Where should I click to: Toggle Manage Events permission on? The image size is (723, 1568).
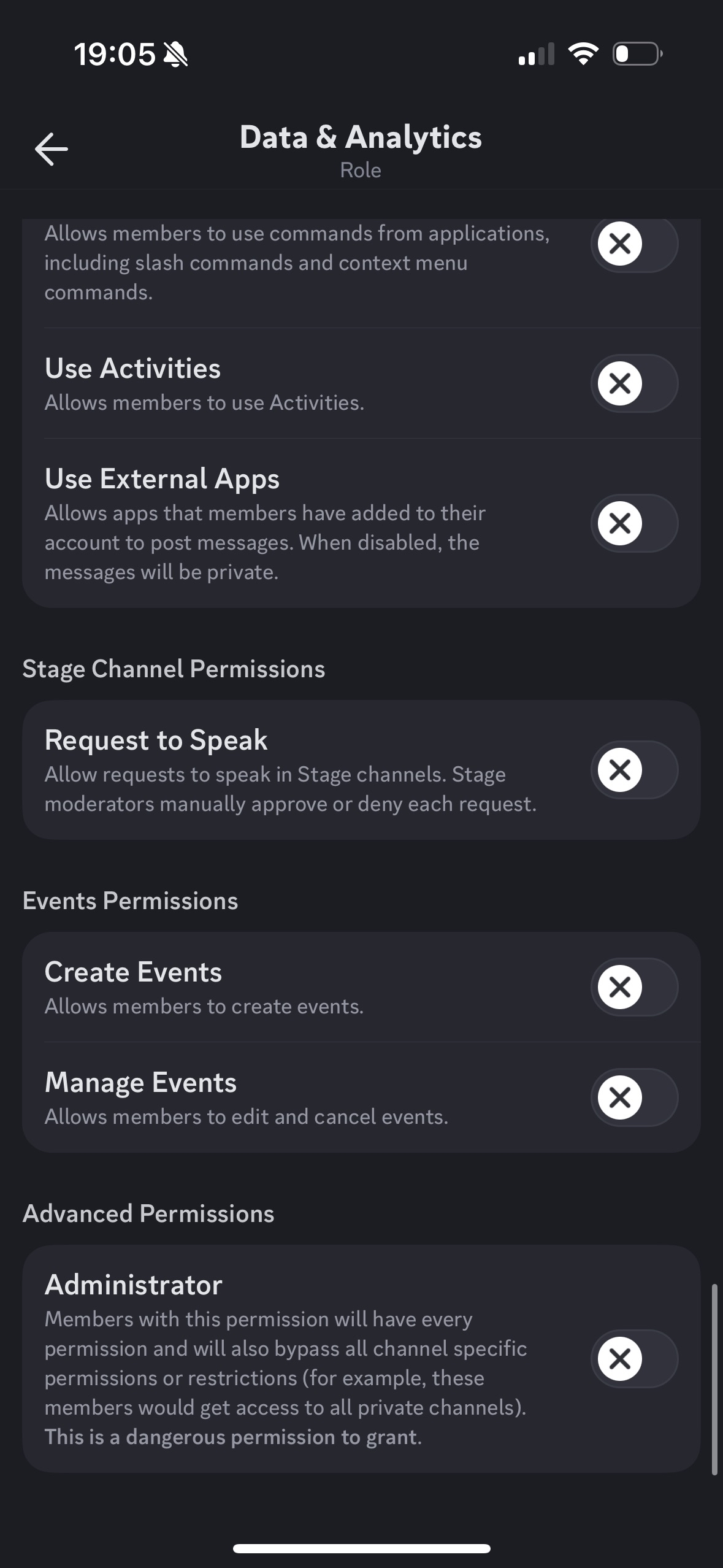634,1097
